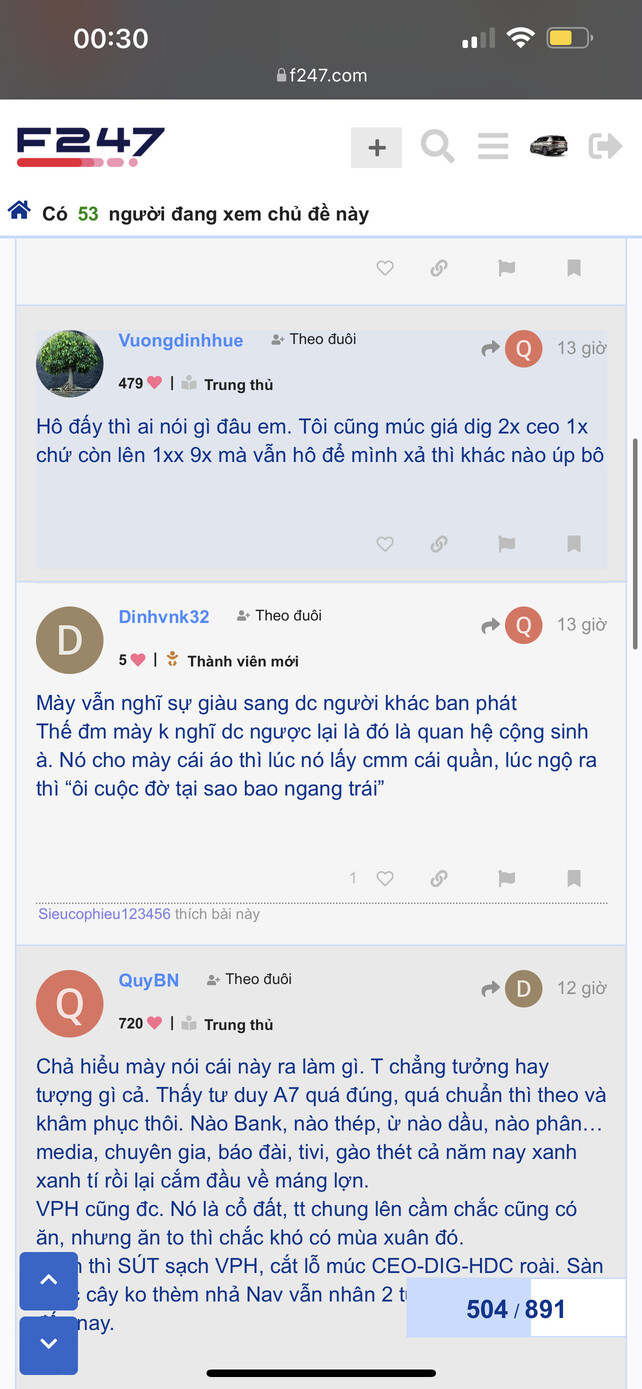The image size is (642, 1389).
Task: Open Vuongdinhhue's profile
Action: [x=180, y=340]
